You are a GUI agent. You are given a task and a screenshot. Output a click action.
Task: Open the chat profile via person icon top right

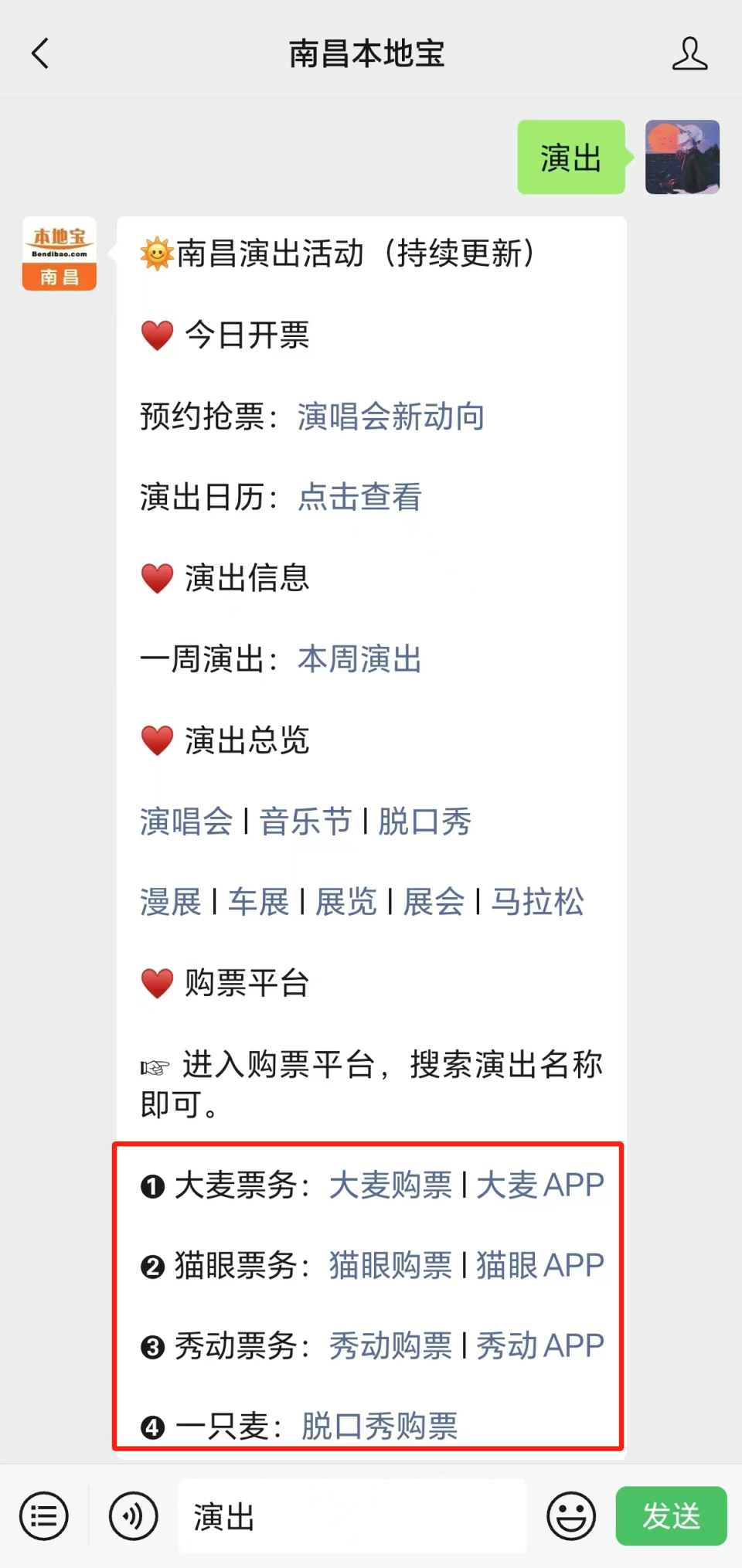pyautogui.click(x=690, y=54)
